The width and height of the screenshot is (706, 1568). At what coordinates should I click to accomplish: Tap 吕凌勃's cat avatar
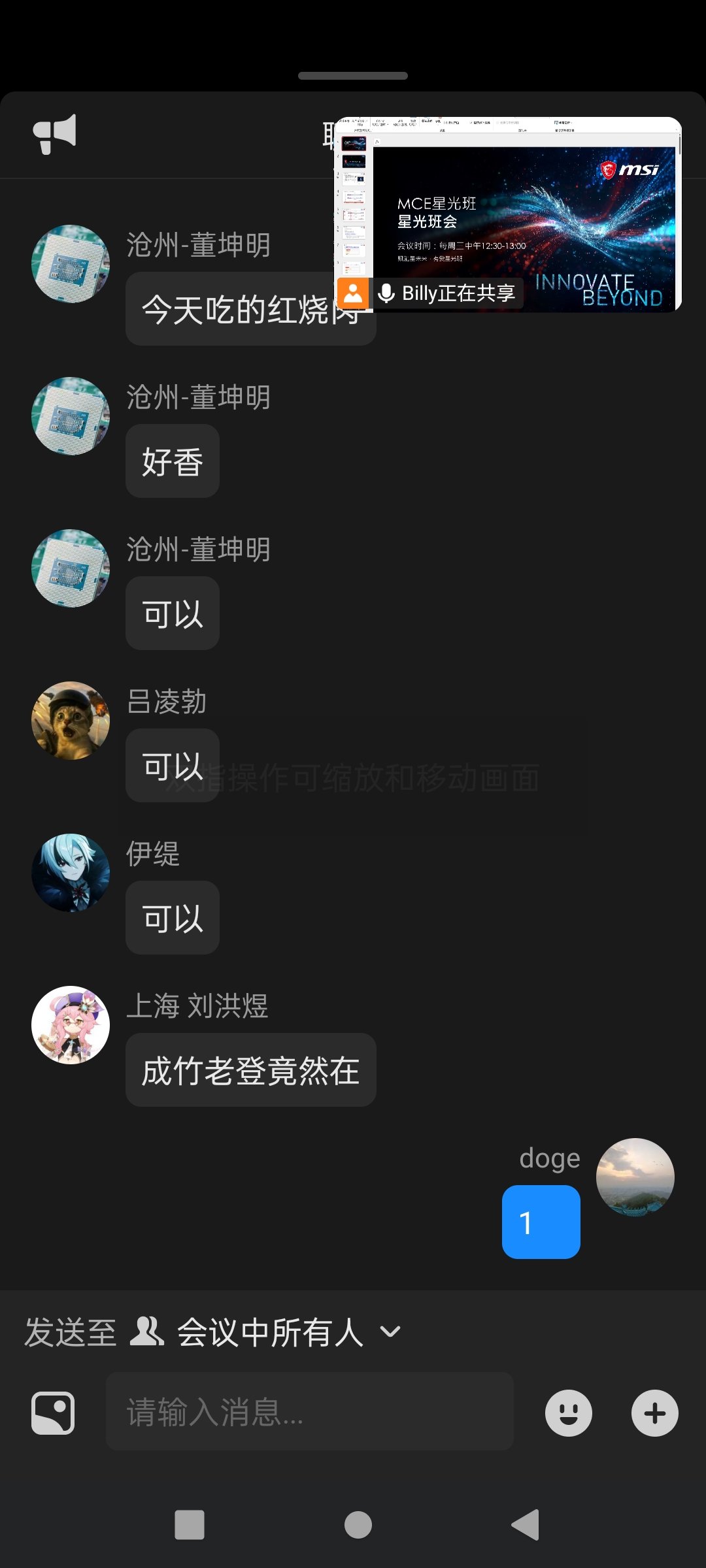[x=71, y=721]
